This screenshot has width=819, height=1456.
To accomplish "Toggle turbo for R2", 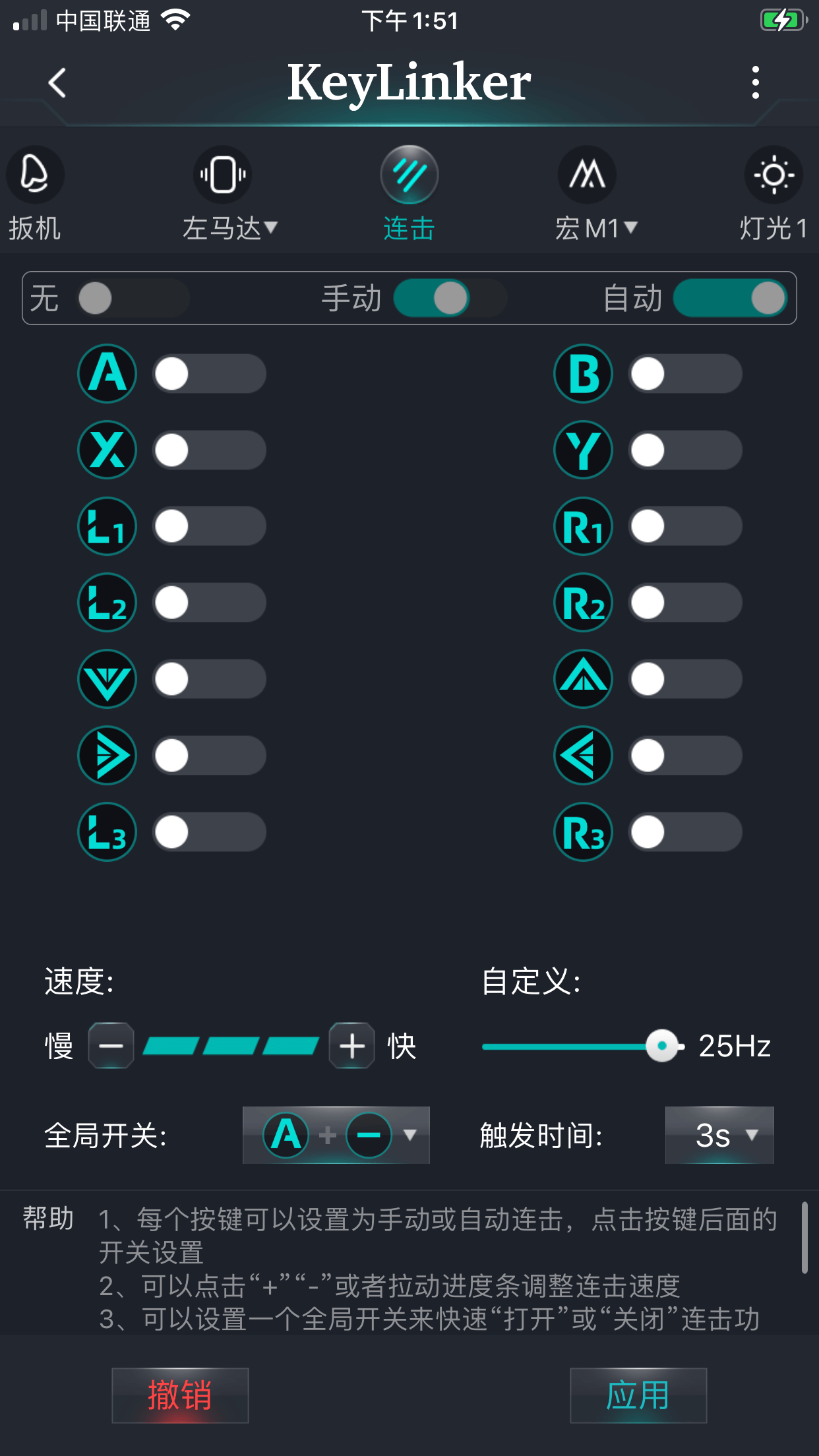I will [685, 603].
